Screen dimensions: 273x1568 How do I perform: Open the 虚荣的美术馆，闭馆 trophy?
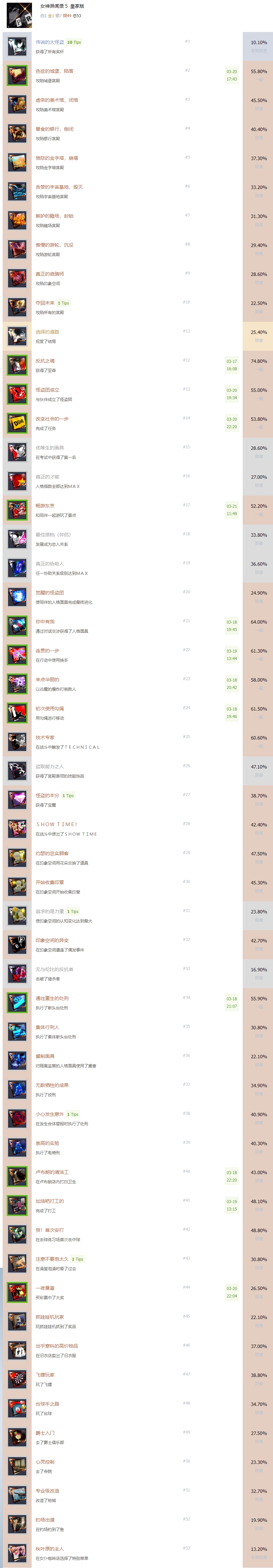(x=57, y=100)
